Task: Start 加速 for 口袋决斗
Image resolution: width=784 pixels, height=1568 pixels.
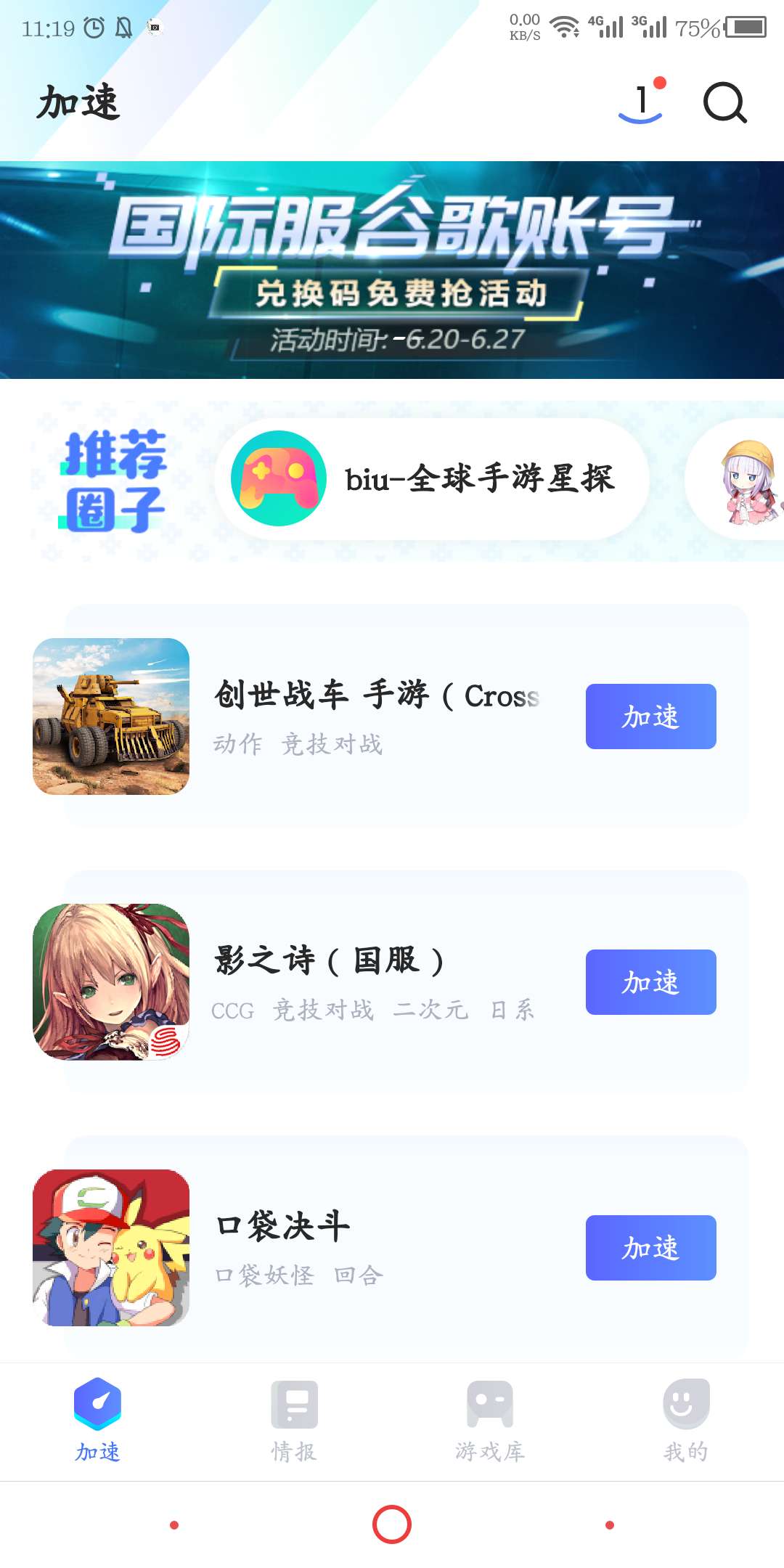Action: pos(650,1248)
